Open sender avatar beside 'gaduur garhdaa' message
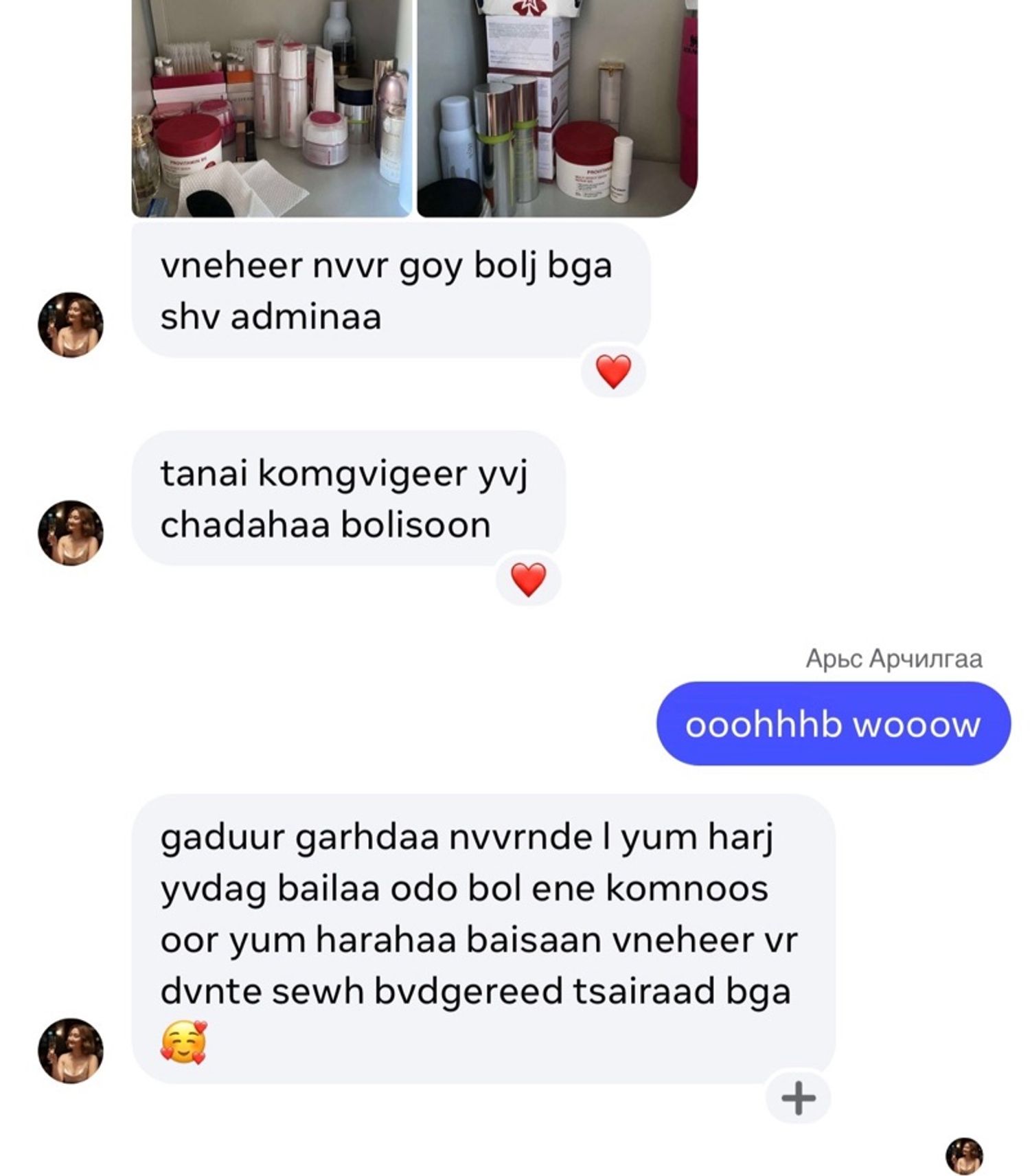This screenshot has height=1176, width=1030. pos(71,1051)
